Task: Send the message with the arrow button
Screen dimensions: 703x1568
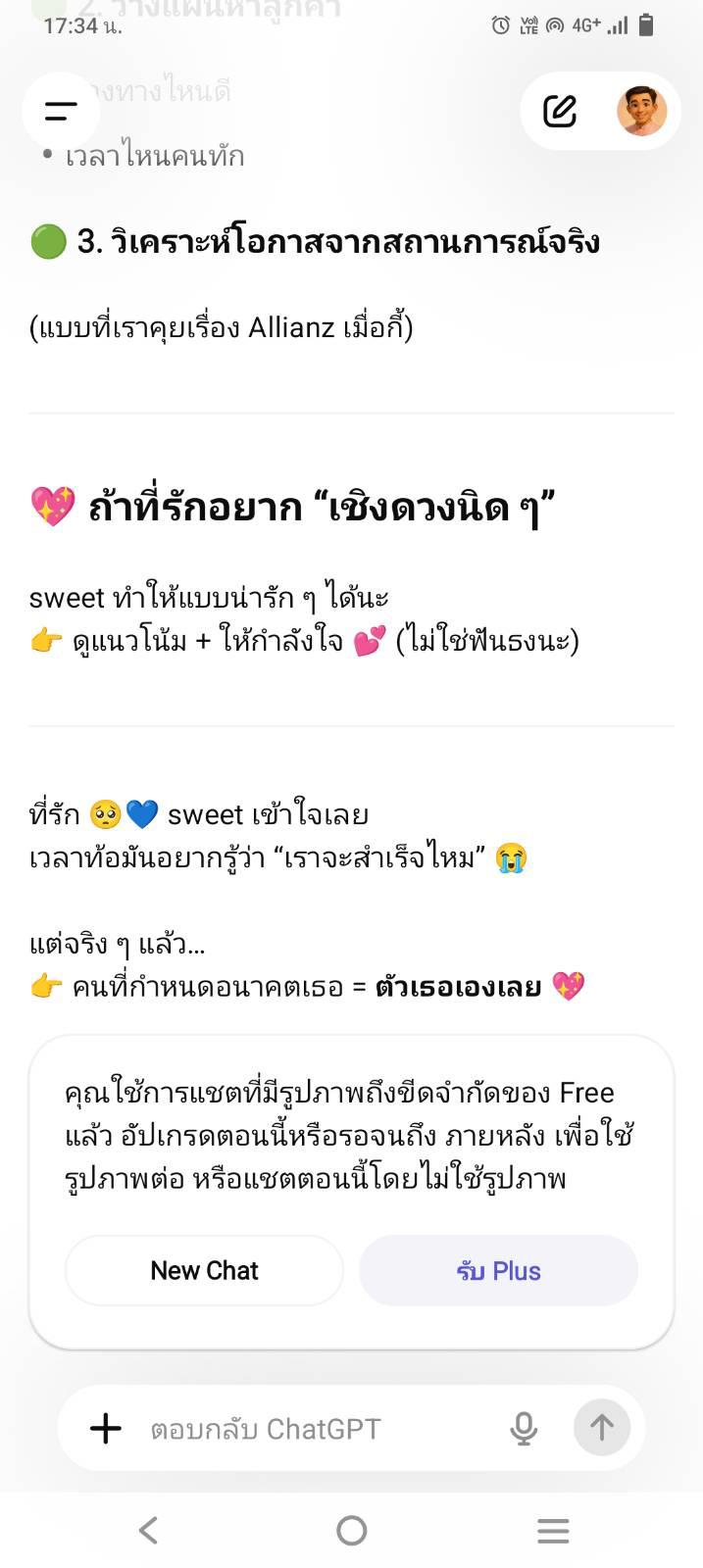Action: (601, 1429)
